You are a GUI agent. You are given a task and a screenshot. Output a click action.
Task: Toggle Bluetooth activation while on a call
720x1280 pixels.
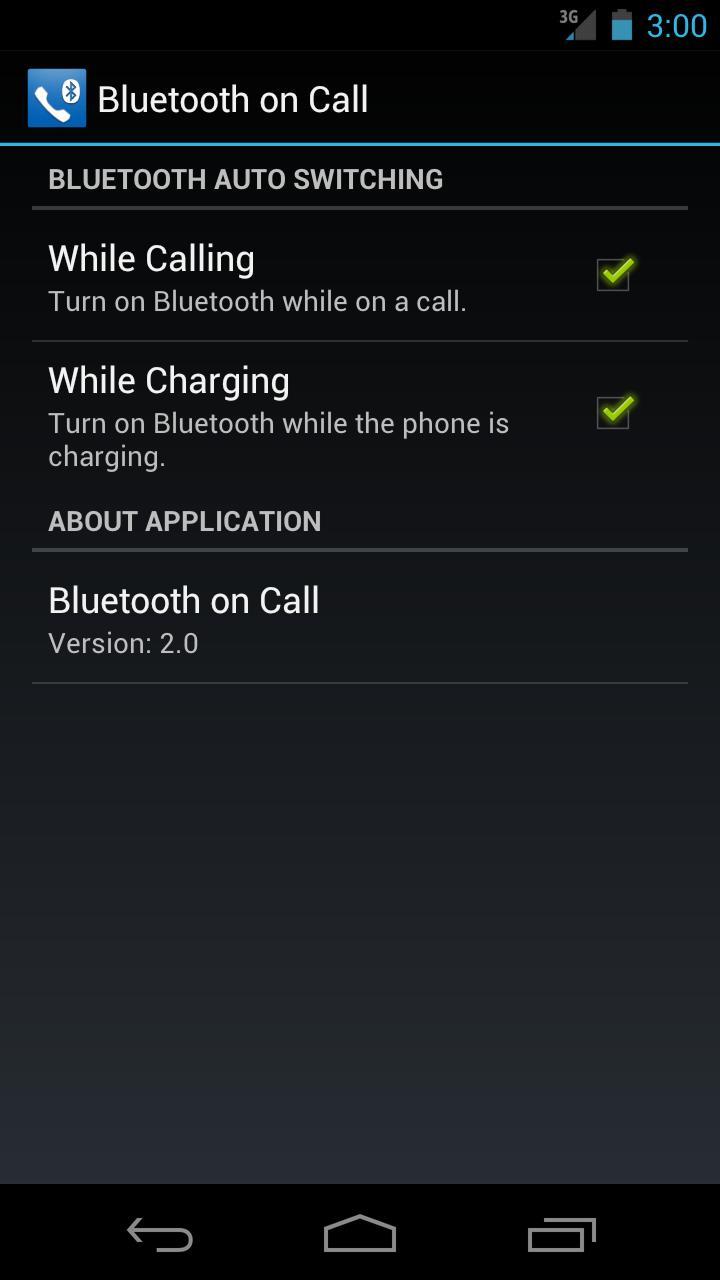(612, 272)
